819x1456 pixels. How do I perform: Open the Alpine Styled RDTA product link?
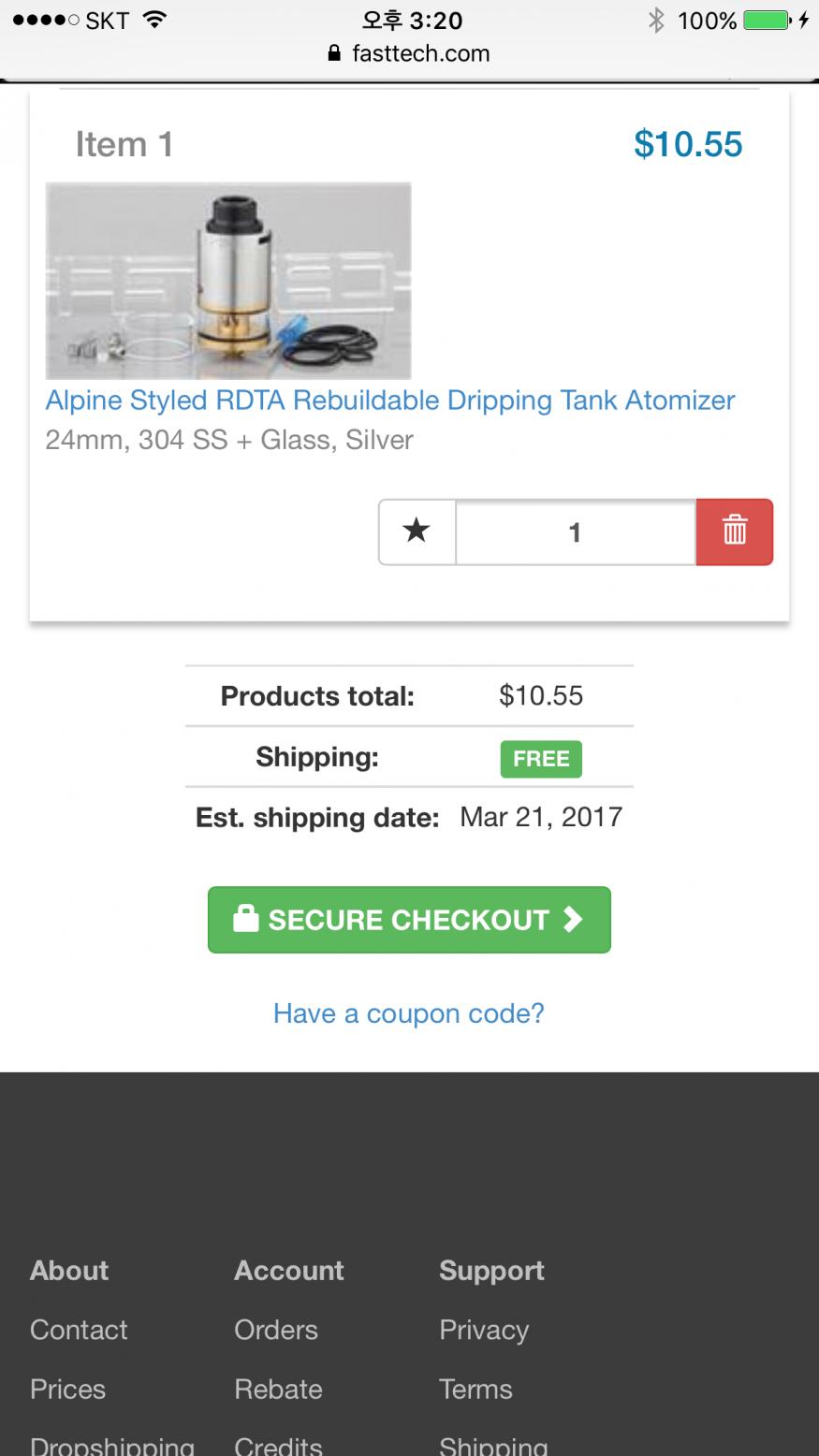click(389, 400)
